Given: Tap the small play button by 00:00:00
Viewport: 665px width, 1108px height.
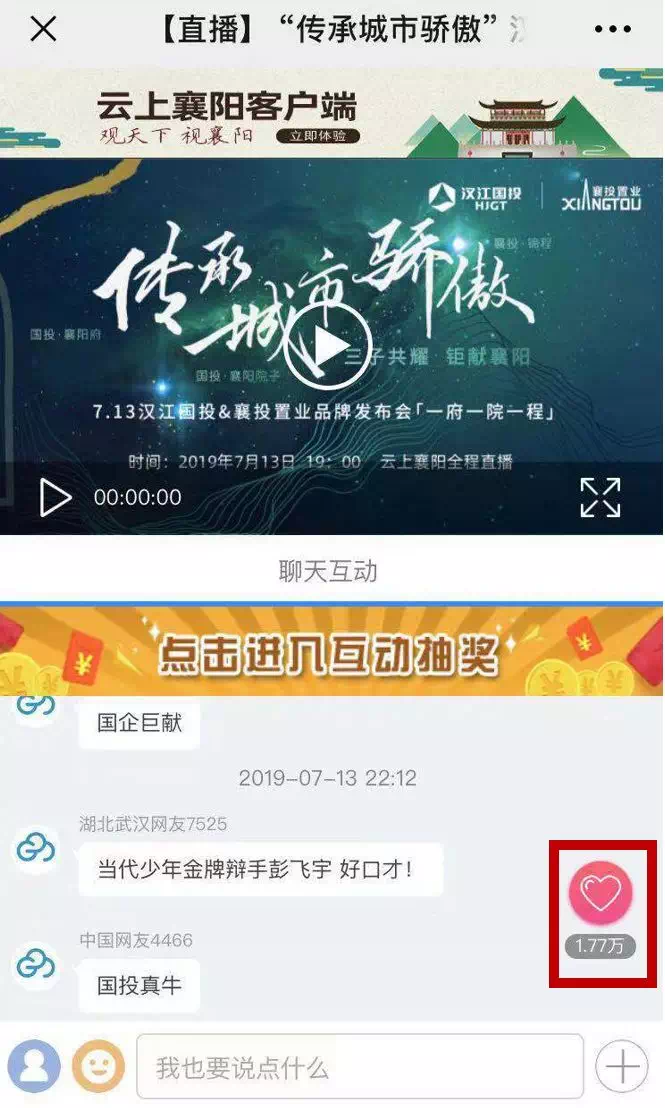Looking at the screenshot, I should tap(55, 497).
